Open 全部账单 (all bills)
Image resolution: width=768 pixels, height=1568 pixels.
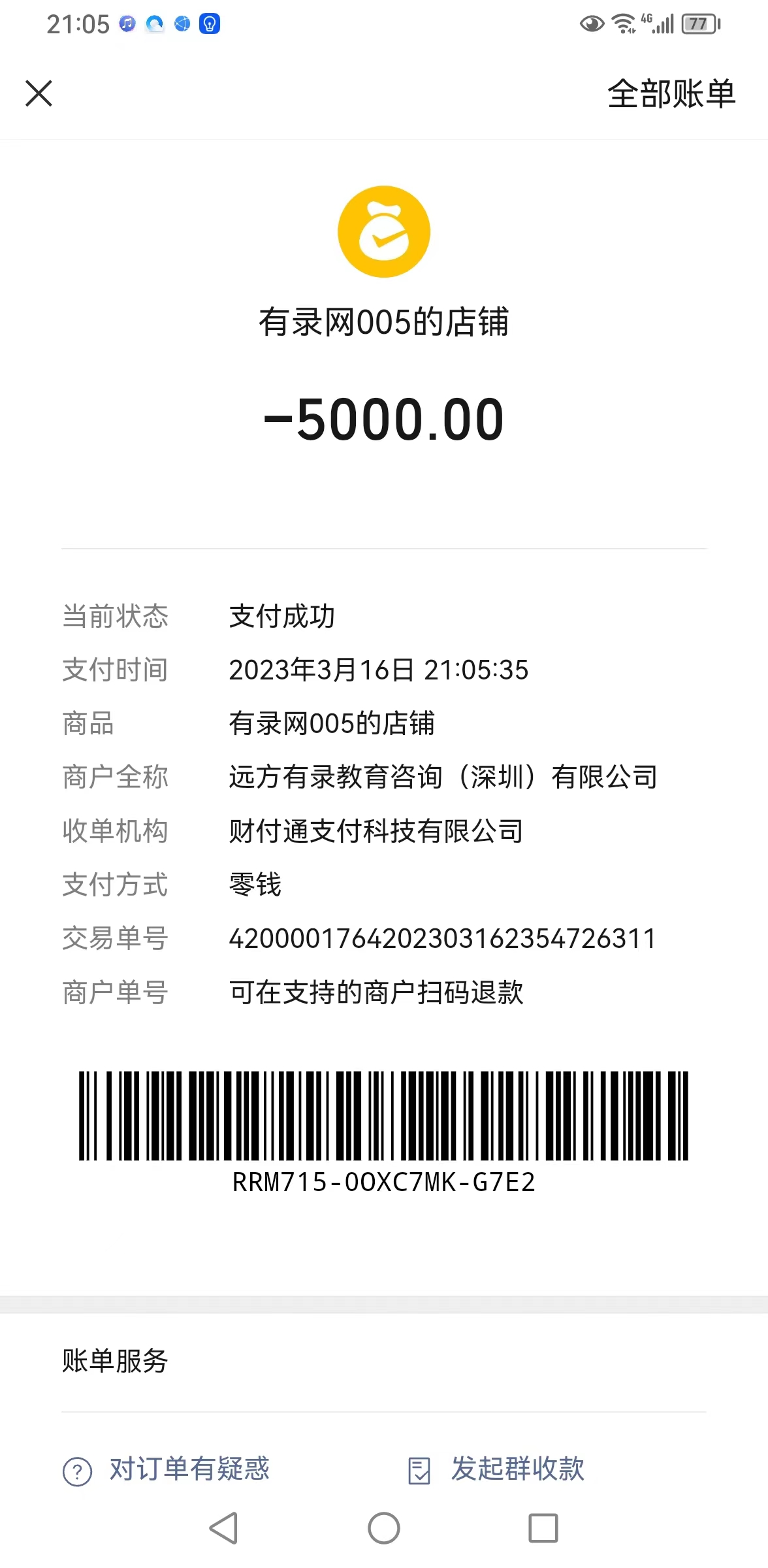pos(671,93)
